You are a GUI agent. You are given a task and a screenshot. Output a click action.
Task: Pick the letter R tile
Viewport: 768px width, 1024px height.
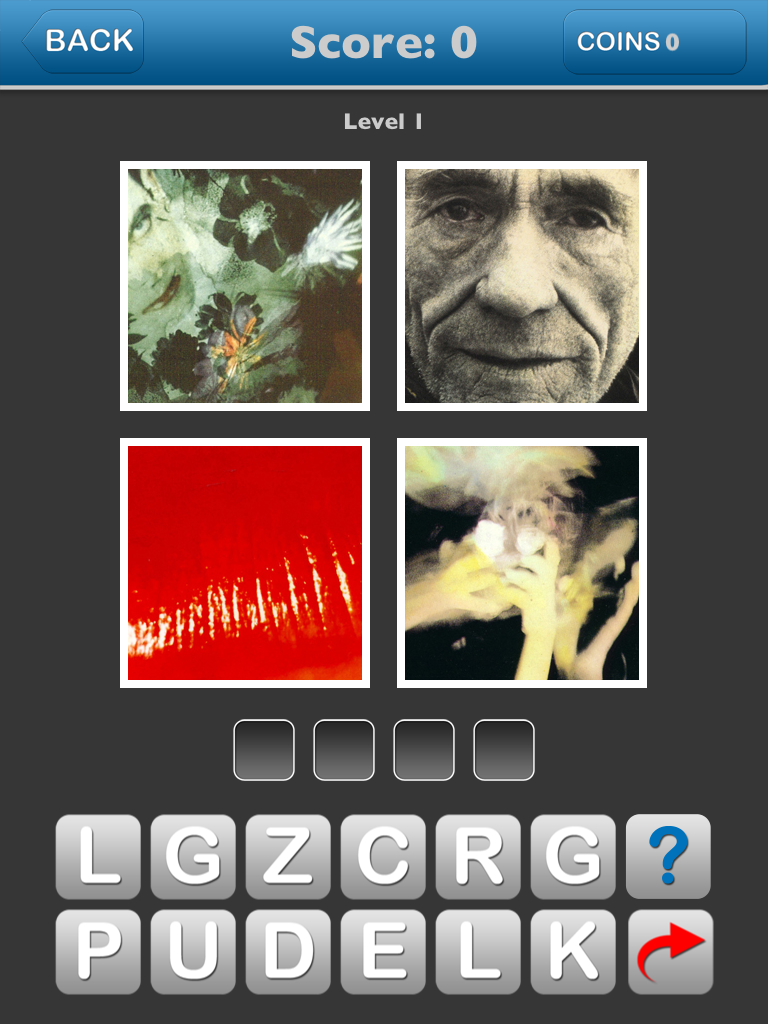pos(478,856)
